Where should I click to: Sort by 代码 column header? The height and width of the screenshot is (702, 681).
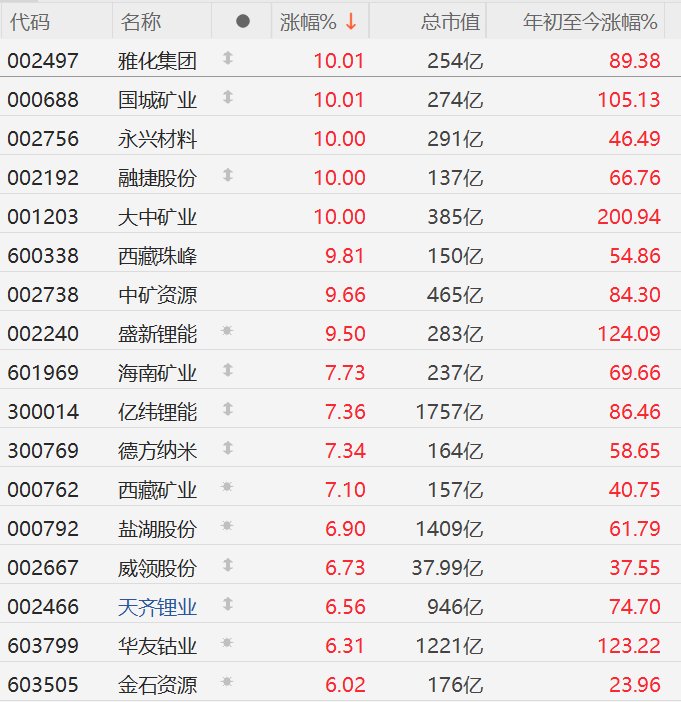[x=28, y=22]
